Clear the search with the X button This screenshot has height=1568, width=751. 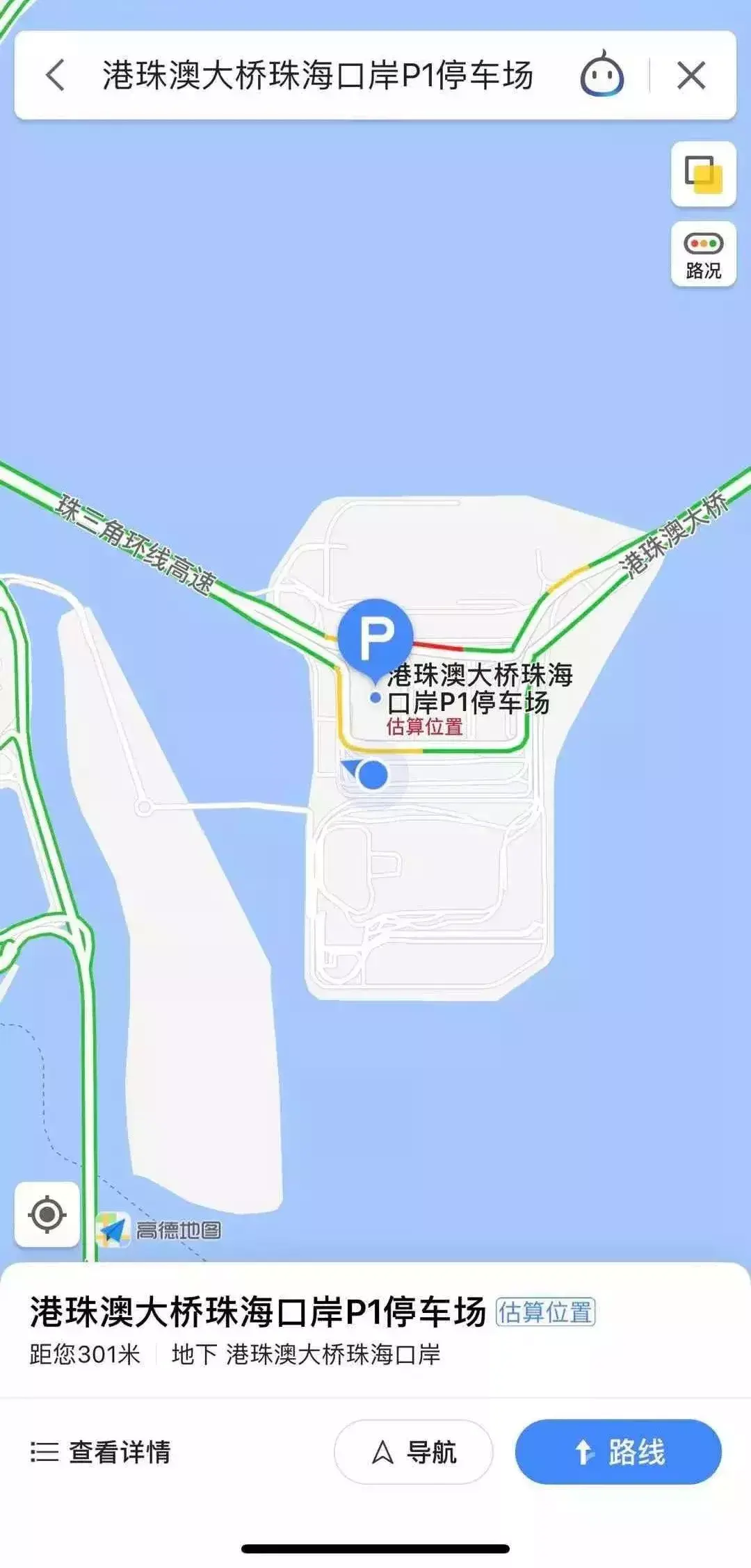[691, 75]
